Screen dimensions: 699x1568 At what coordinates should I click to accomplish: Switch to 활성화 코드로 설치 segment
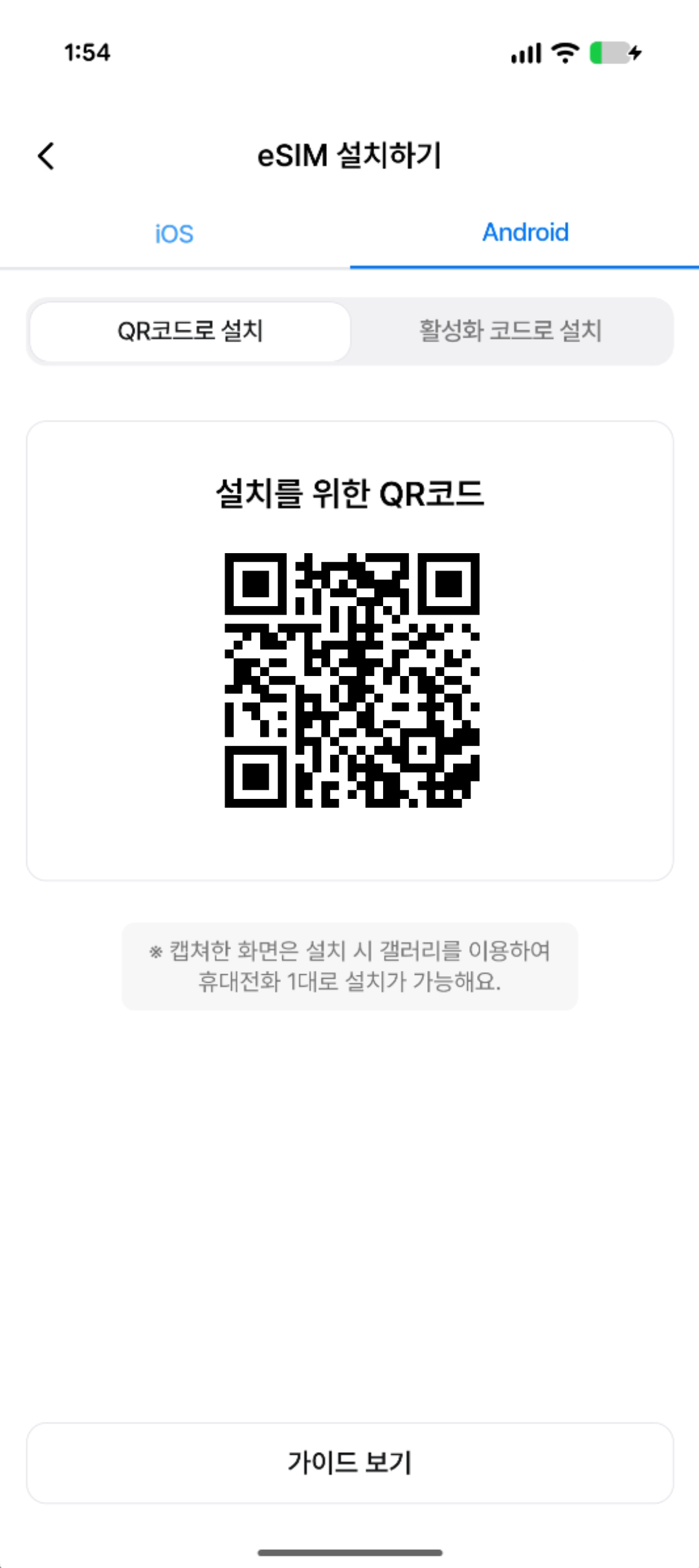click(x=511, y=331)
